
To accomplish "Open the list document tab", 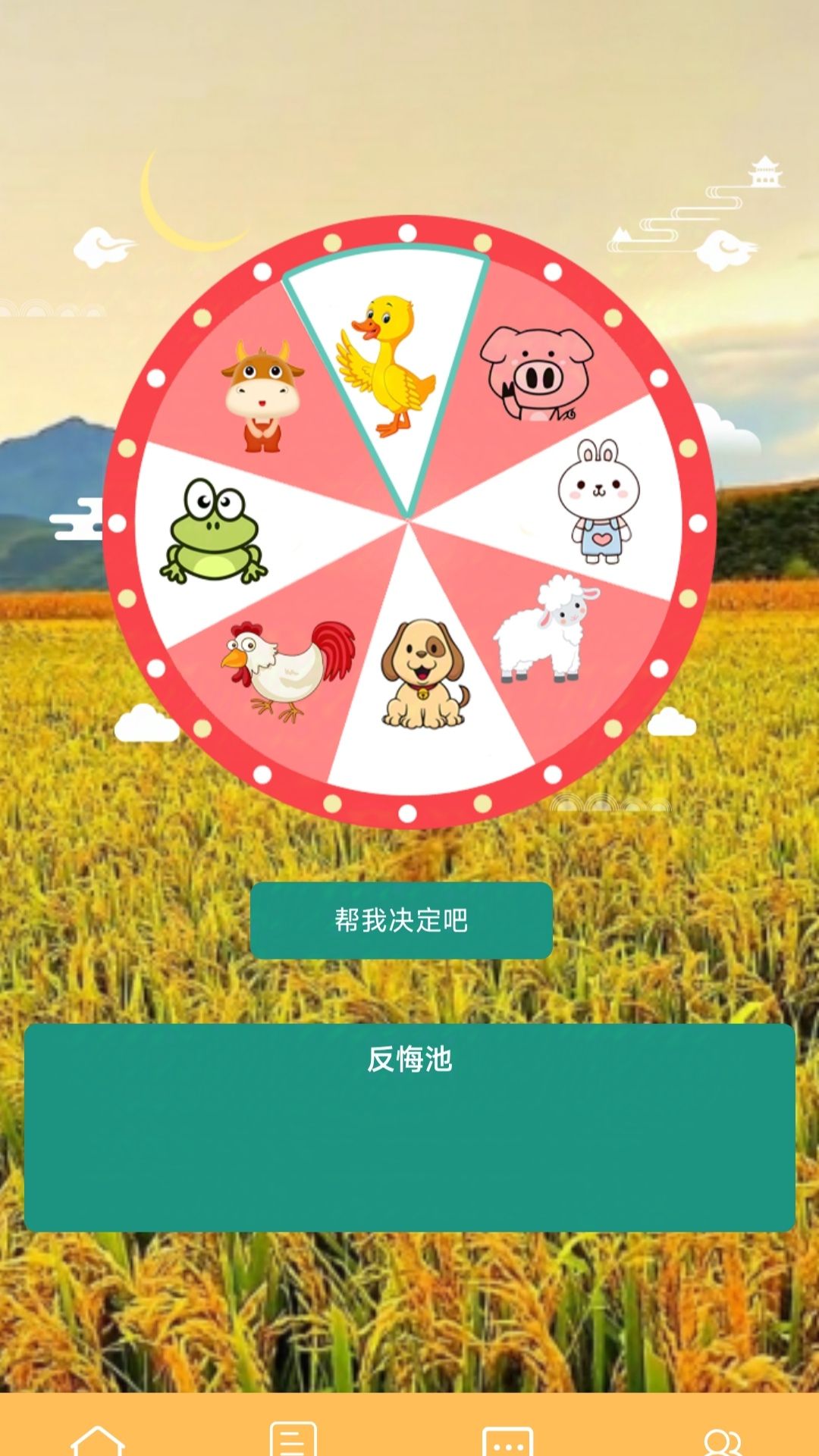I will (293, 1439).
